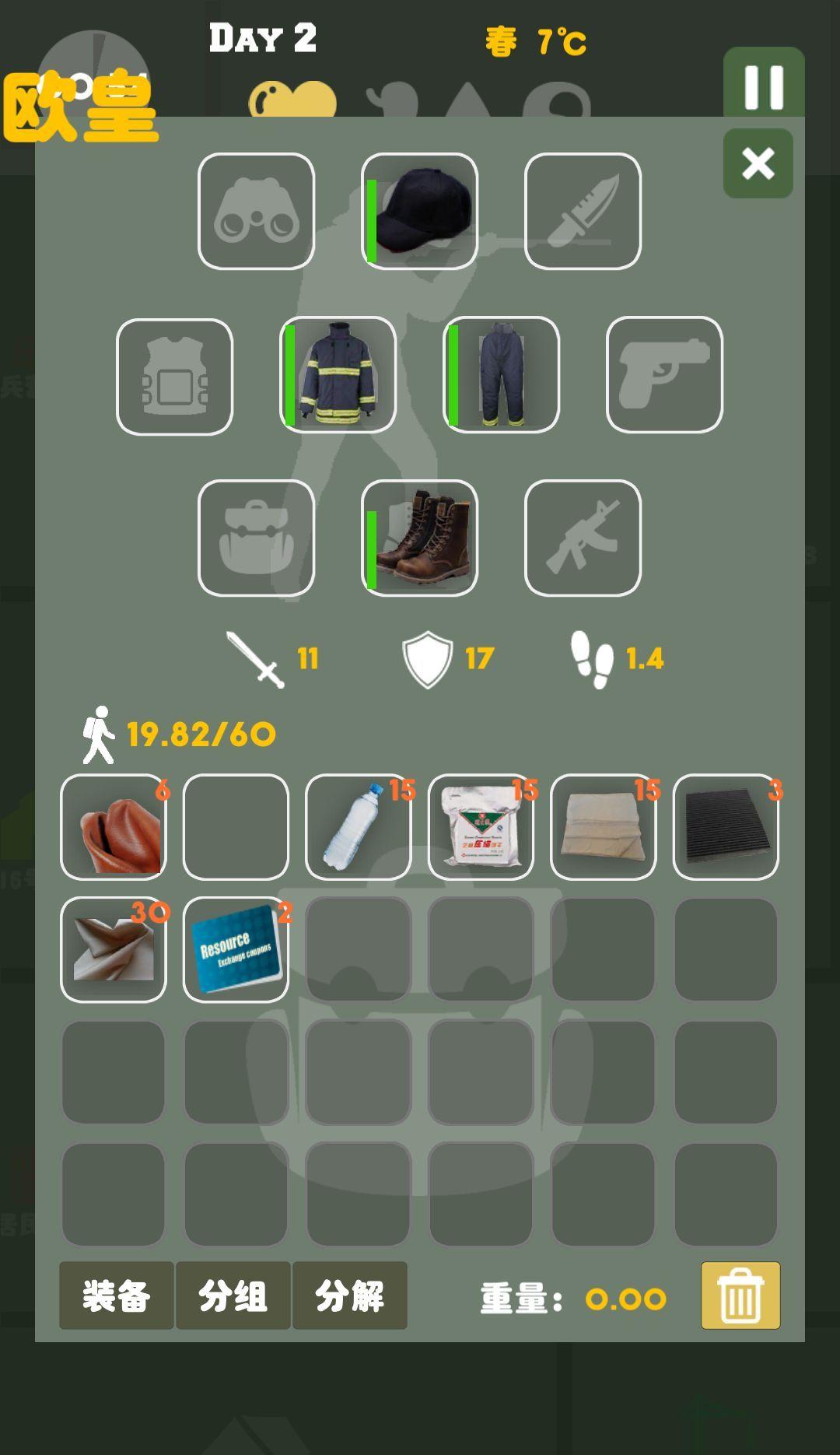
Task: Open the empty binoculars slot
Action: coord(256,211)
